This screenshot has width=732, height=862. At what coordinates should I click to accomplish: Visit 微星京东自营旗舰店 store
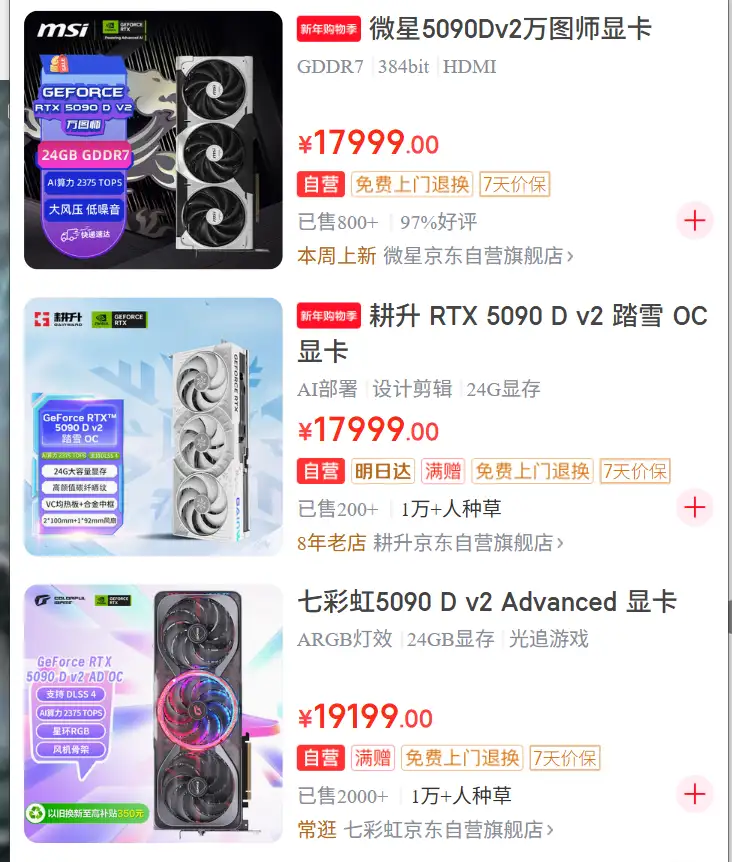pyautogui.click(x=478, y=255)
